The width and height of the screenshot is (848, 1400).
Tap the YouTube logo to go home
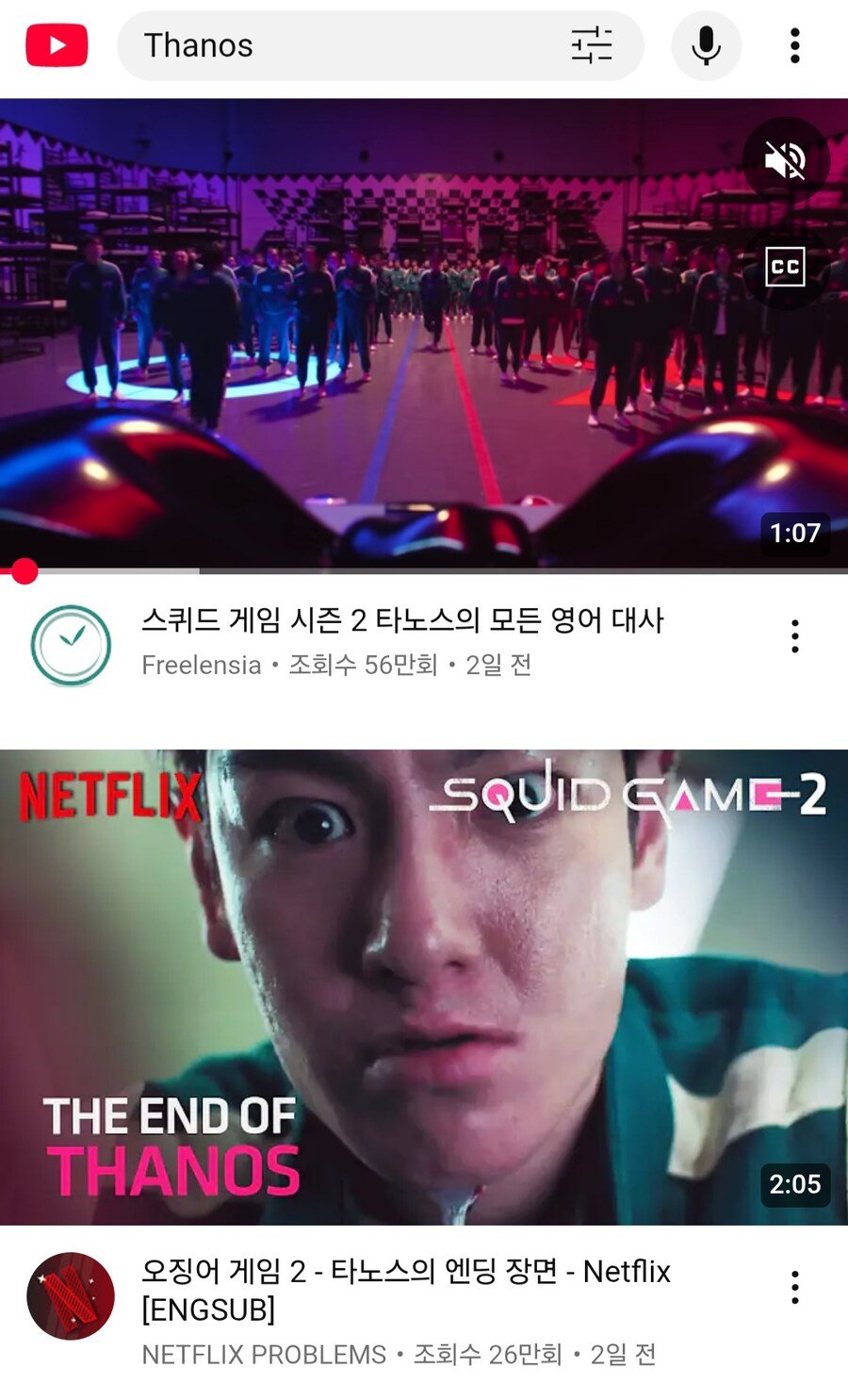[57, 46]
